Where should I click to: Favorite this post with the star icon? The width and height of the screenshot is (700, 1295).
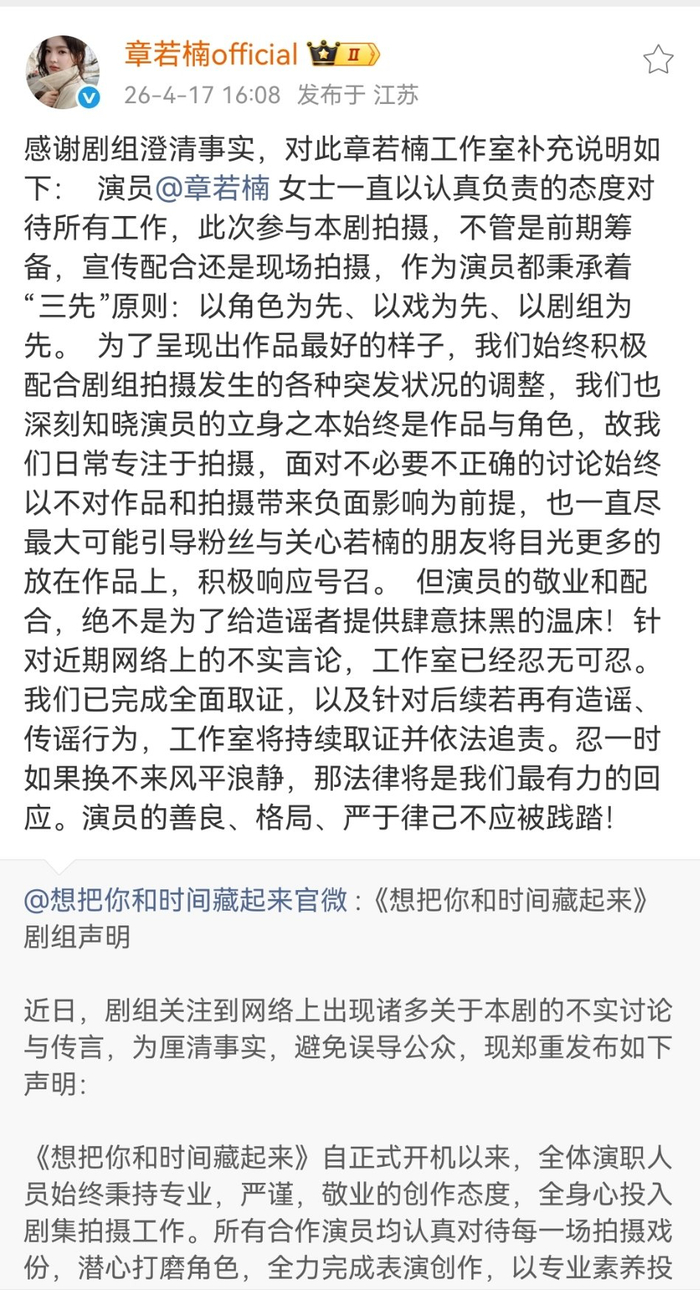tap(657, 60)
